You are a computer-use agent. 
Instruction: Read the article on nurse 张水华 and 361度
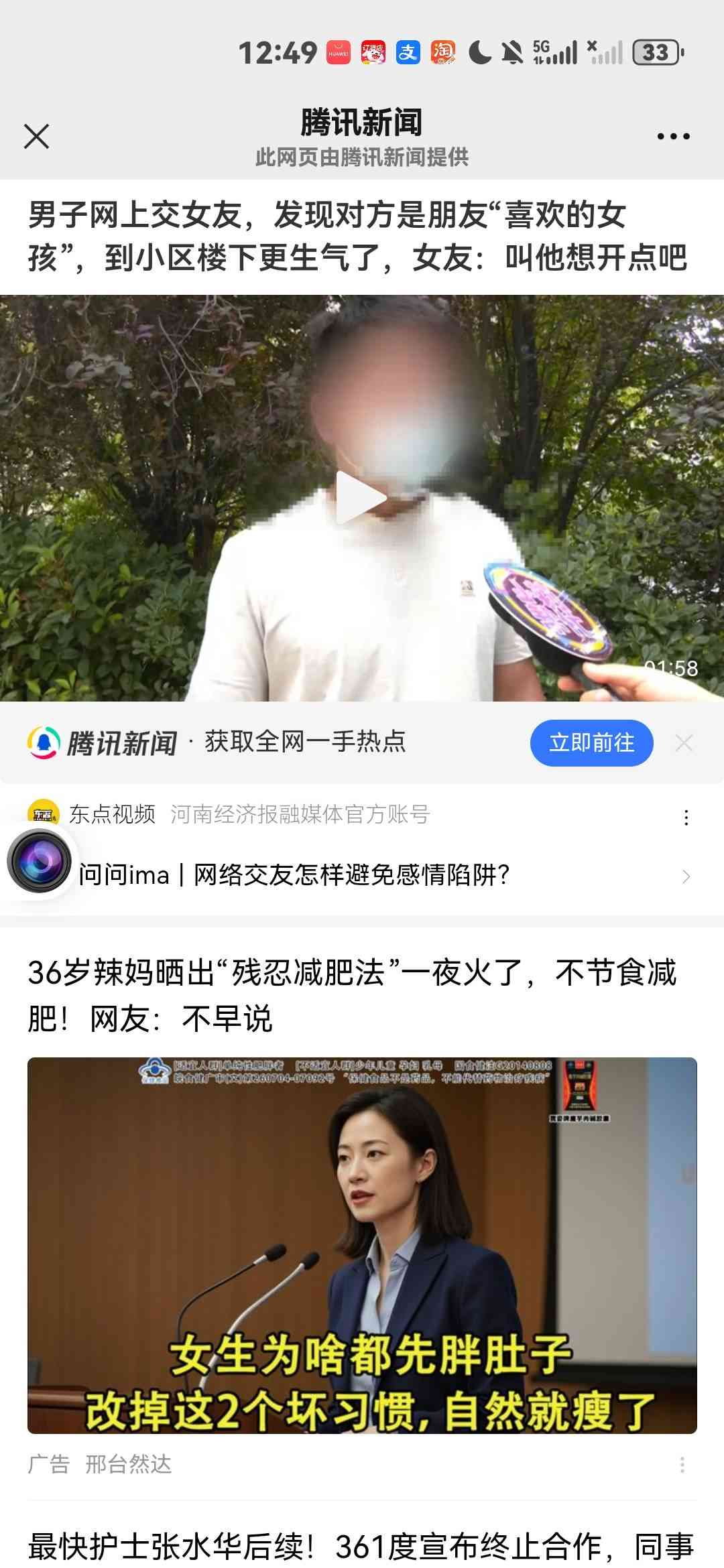coord(362,1546)
